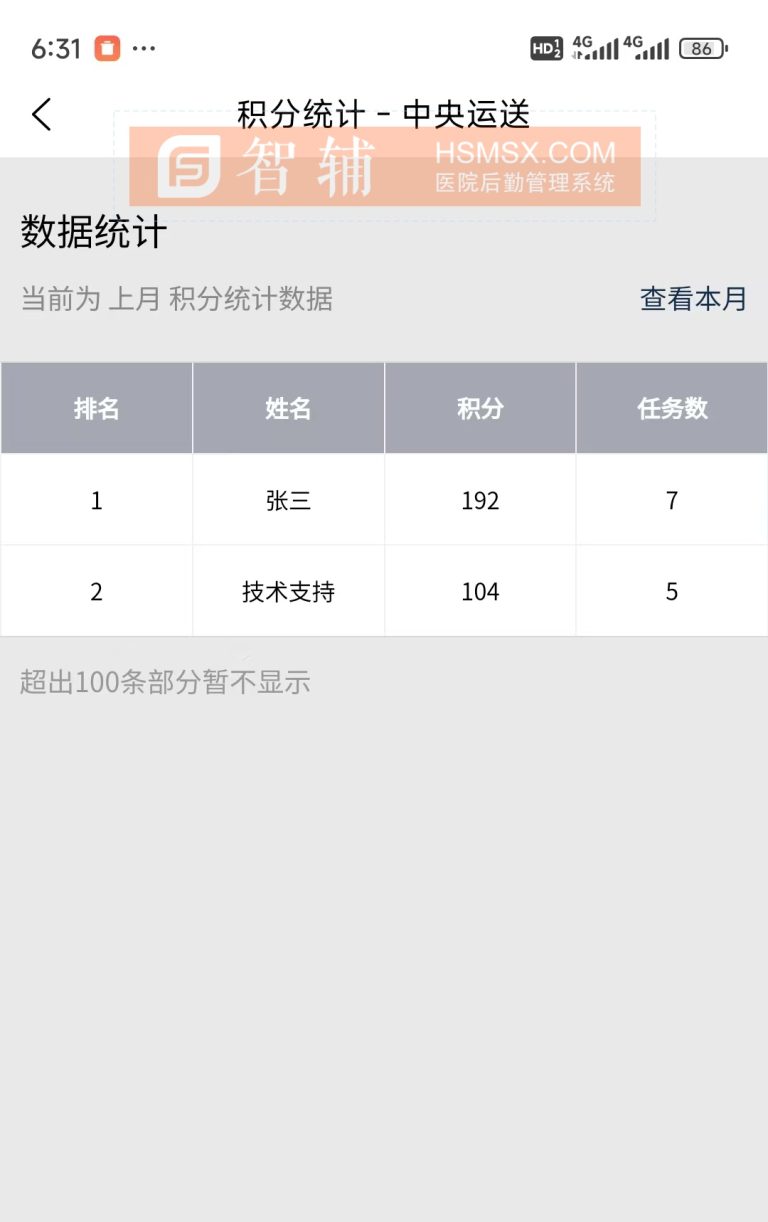Select the page title 积分统计 - 中央运送
768x1222 pixels.
tap(384, 115)
